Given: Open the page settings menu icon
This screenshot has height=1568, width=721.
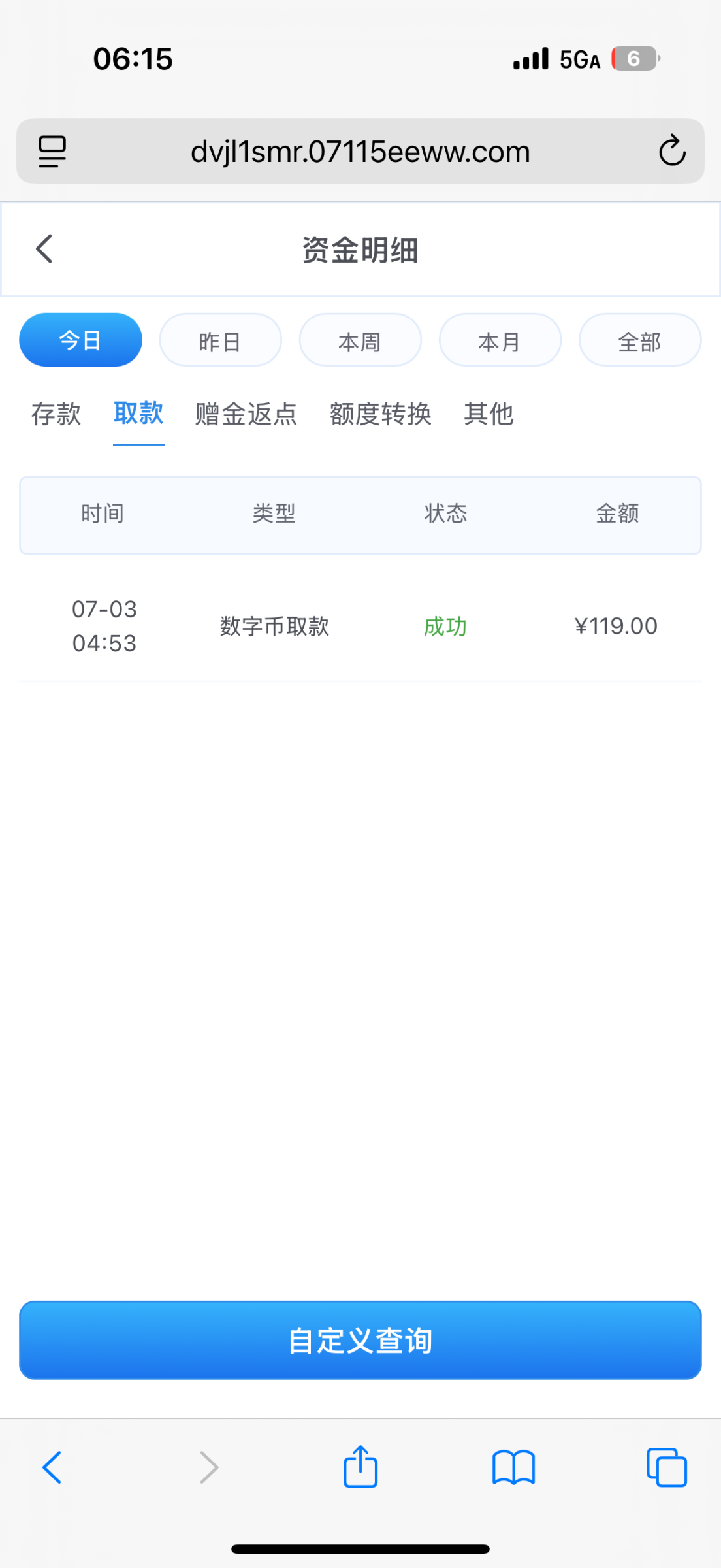Looking at the screenshot, I should 52,151.
